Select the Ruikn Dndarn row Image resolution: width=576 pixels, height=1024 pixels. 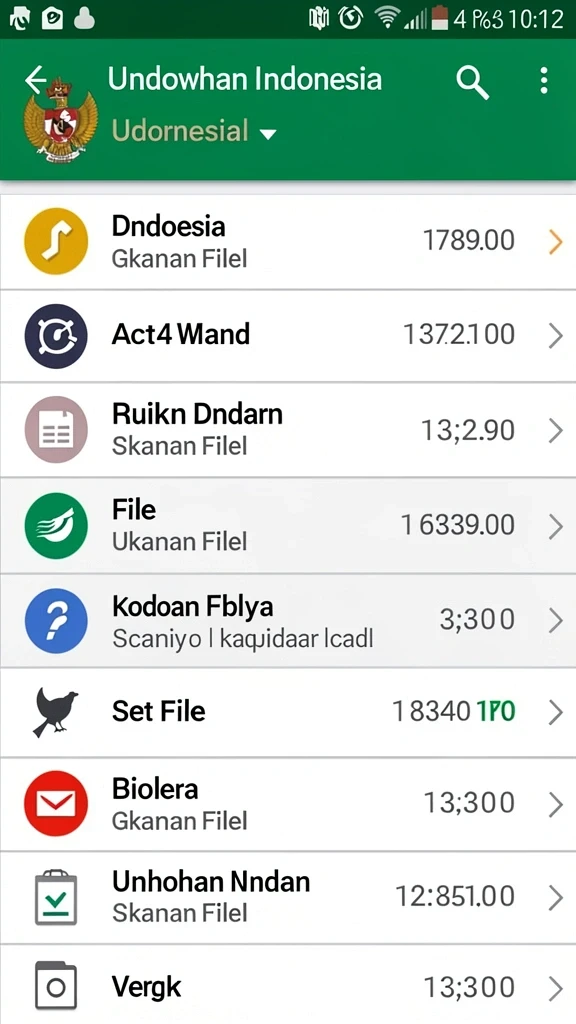[x=288, y=430]
